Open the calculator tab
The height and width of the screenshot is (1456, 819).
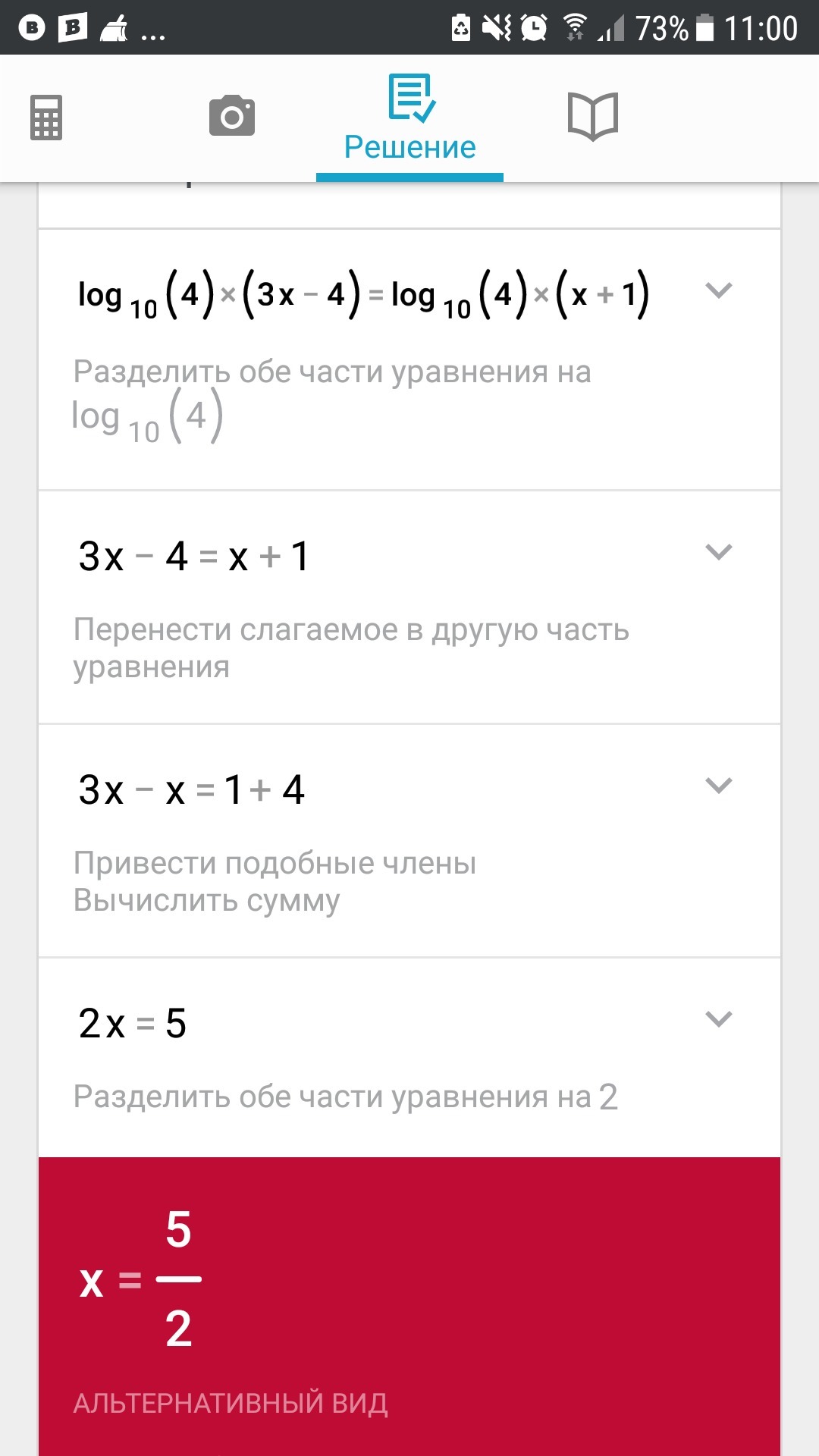tap(46, 118)
